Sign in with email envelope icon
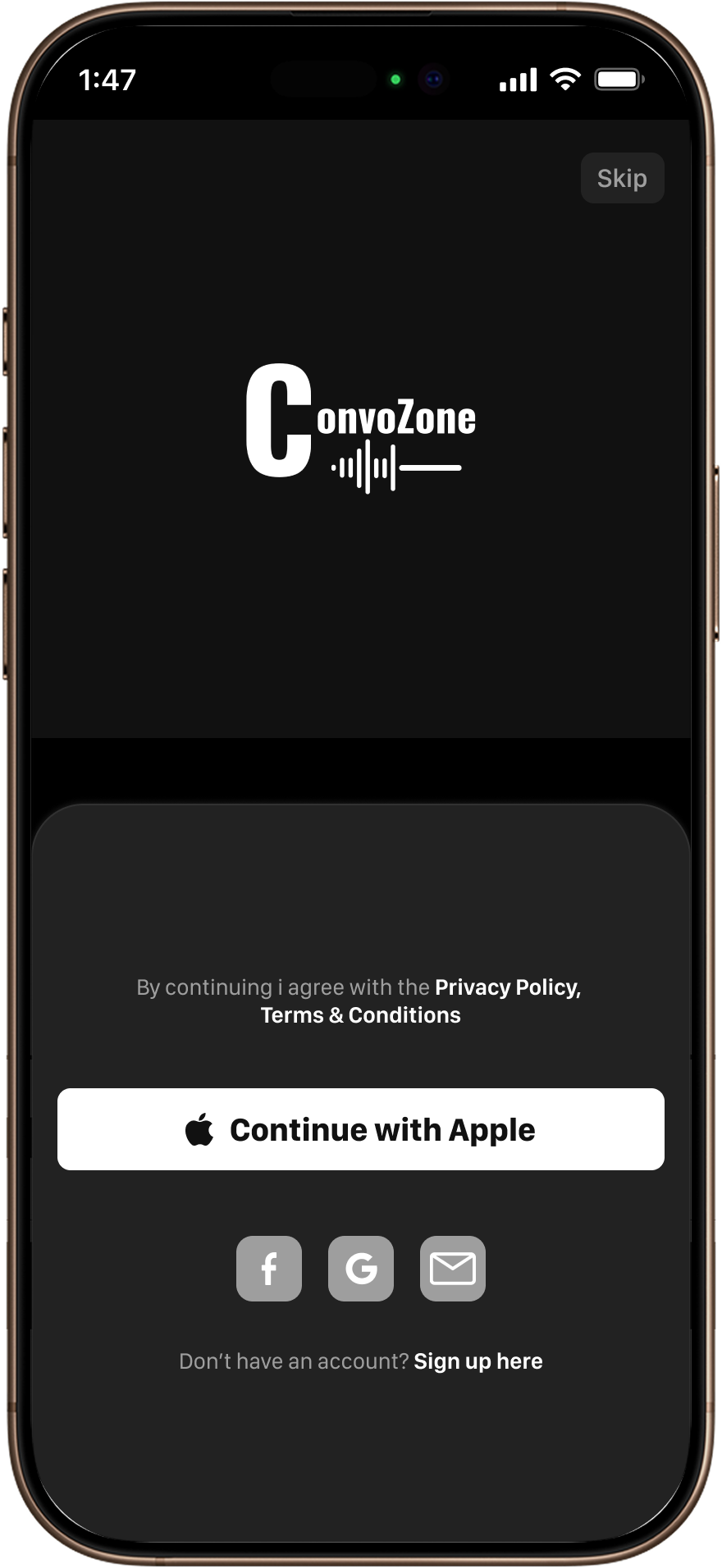 coord(453,1268)
